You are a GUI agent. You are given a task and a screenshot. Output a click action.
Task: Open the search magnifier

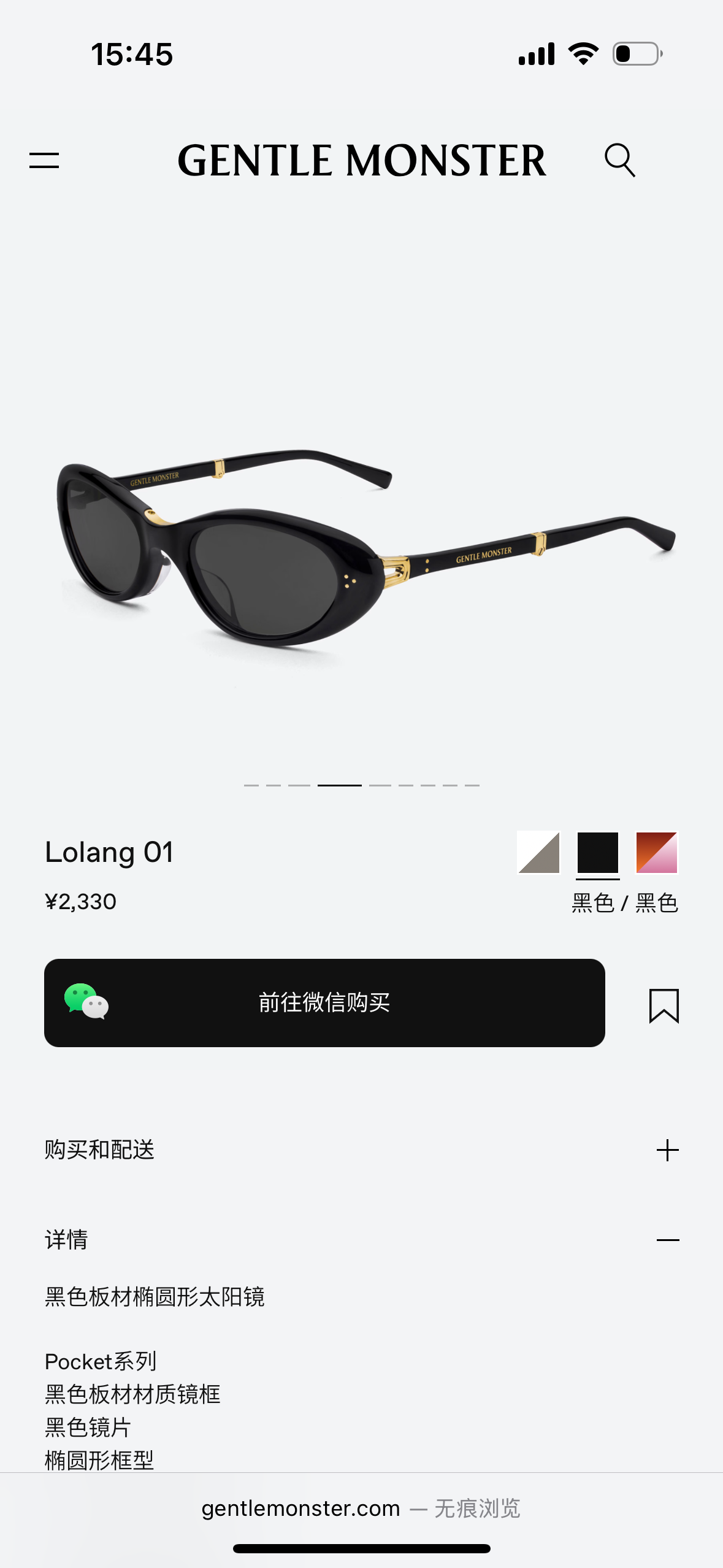coord(619,161)
